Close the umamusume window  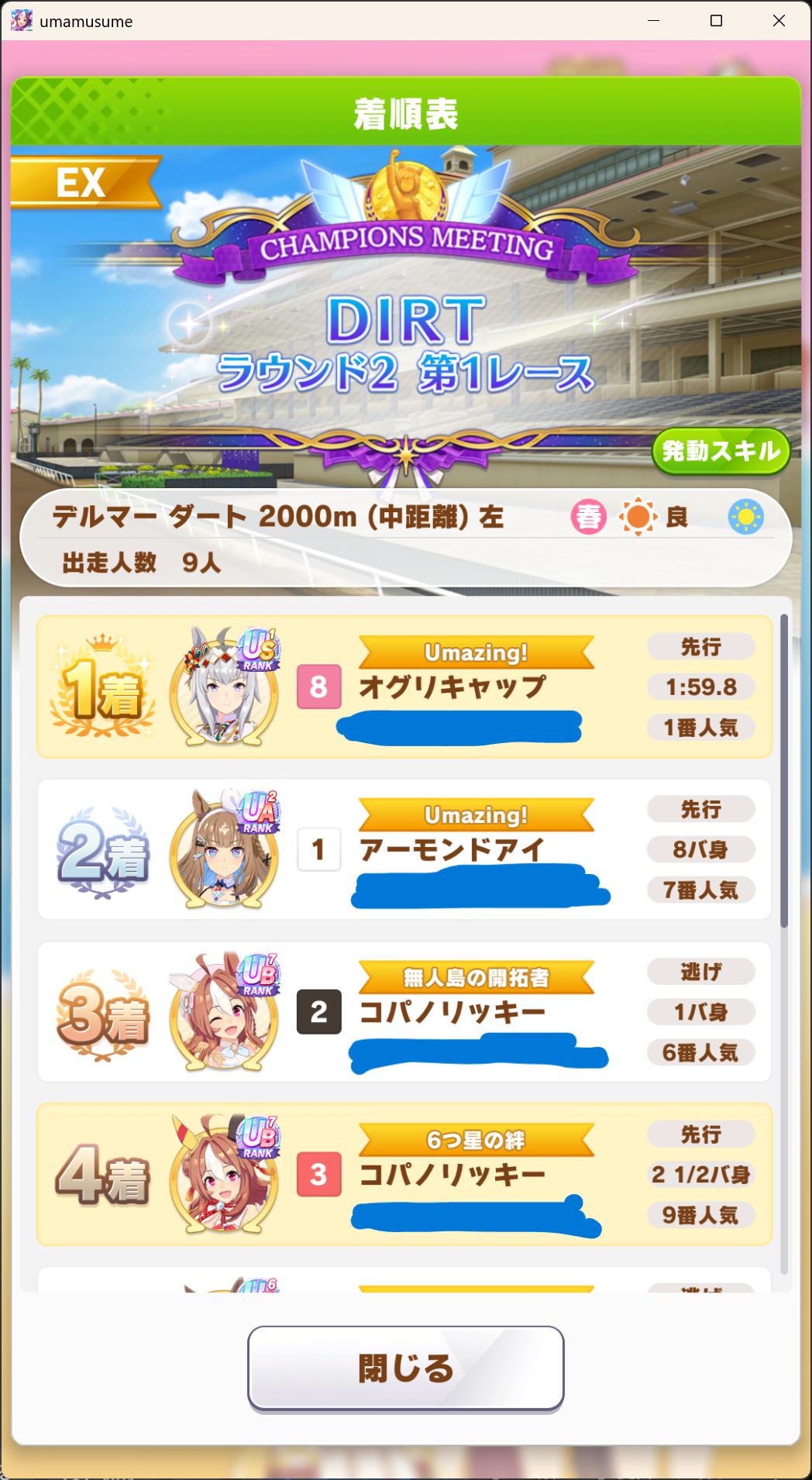point(779,21)
